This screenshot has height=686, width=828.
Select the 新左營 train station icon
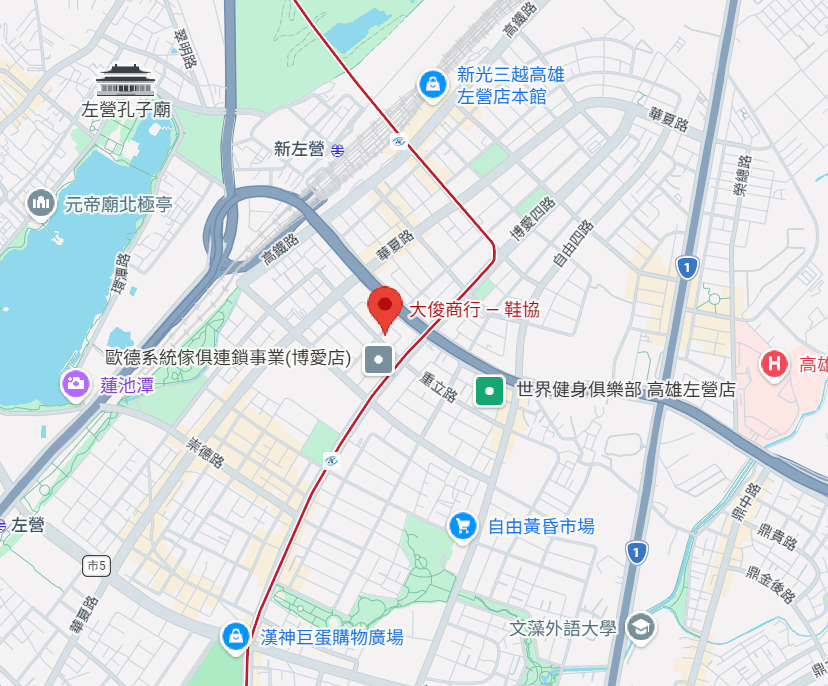pyautogui.click(x=338, y=150)
